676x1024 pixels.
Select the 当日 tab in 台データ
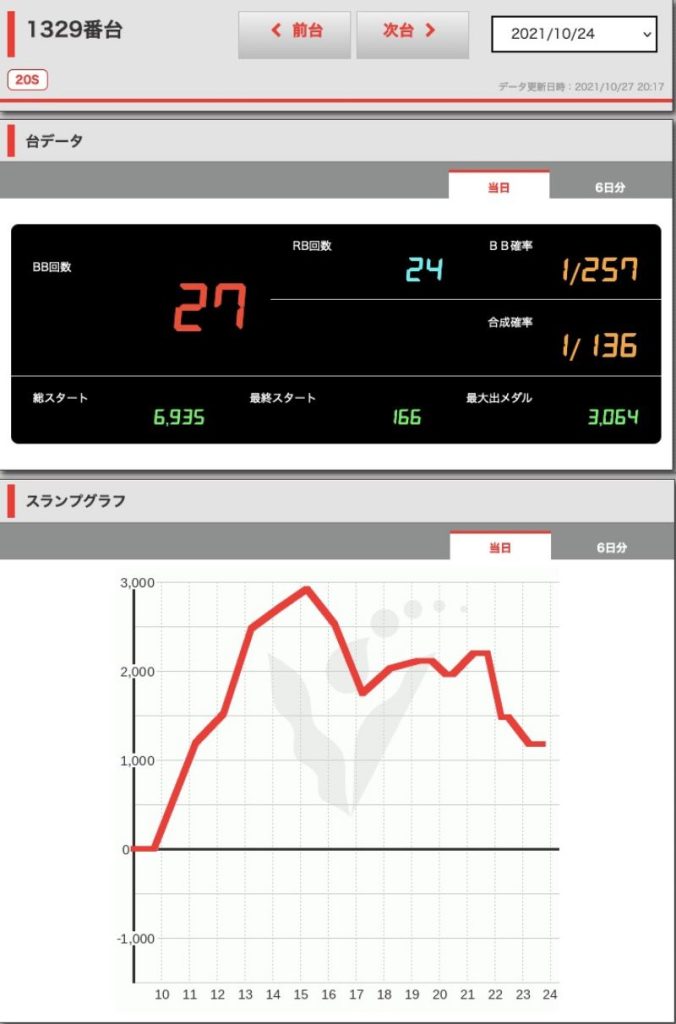coord(498,187)
